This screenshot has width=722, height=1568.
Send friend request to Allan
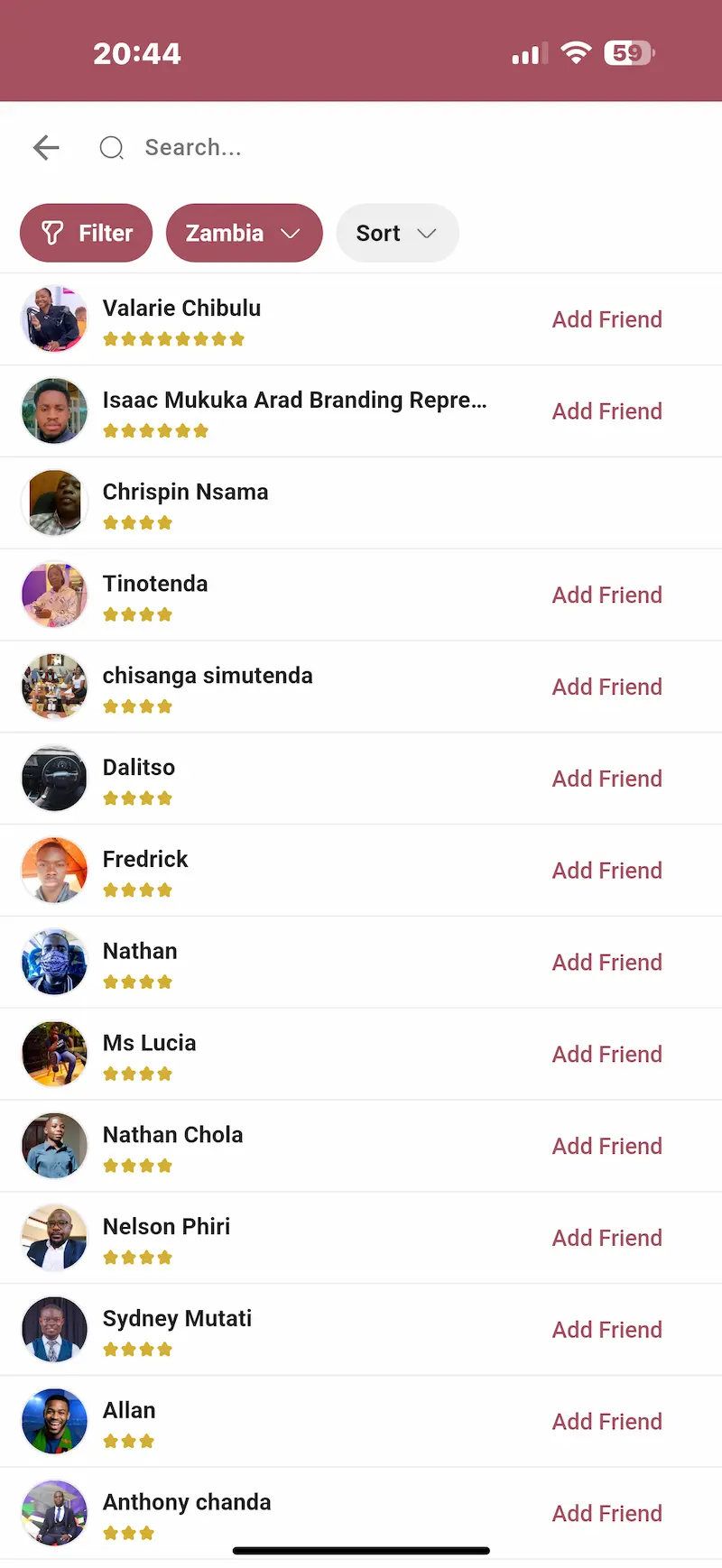click(x=606, y=1422)
